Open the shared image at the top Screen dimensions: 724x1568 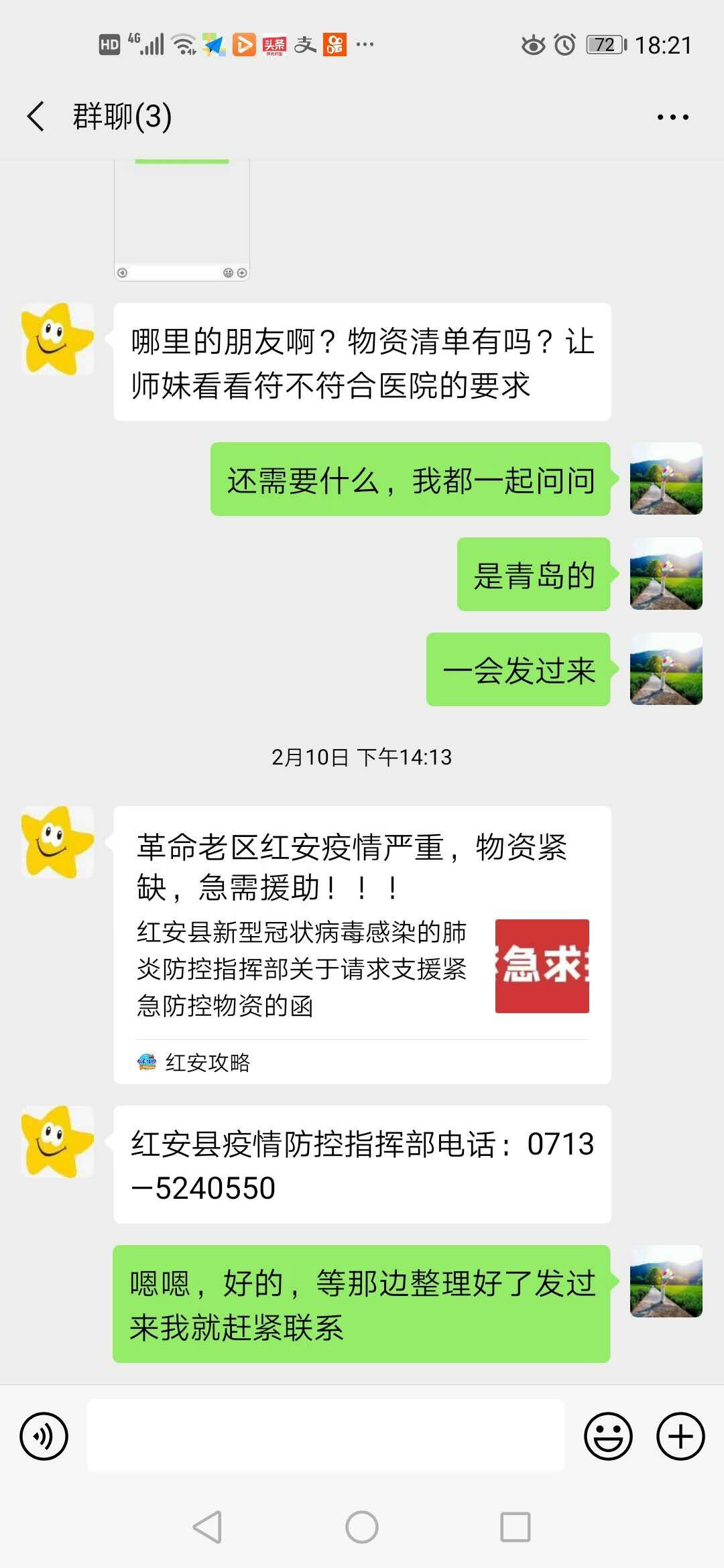click(x=182, y=220)
